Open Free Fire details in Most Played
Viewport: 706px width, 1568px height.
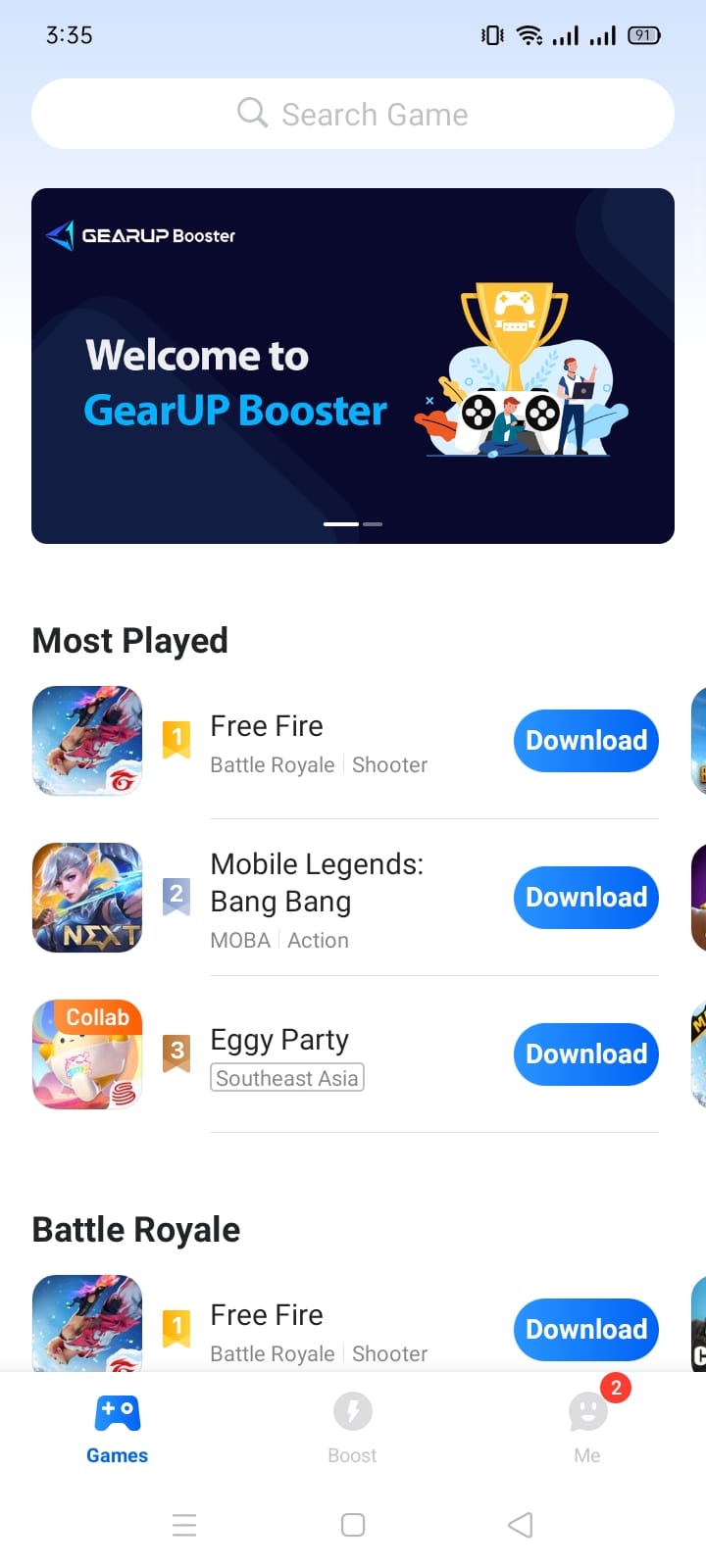267,727
